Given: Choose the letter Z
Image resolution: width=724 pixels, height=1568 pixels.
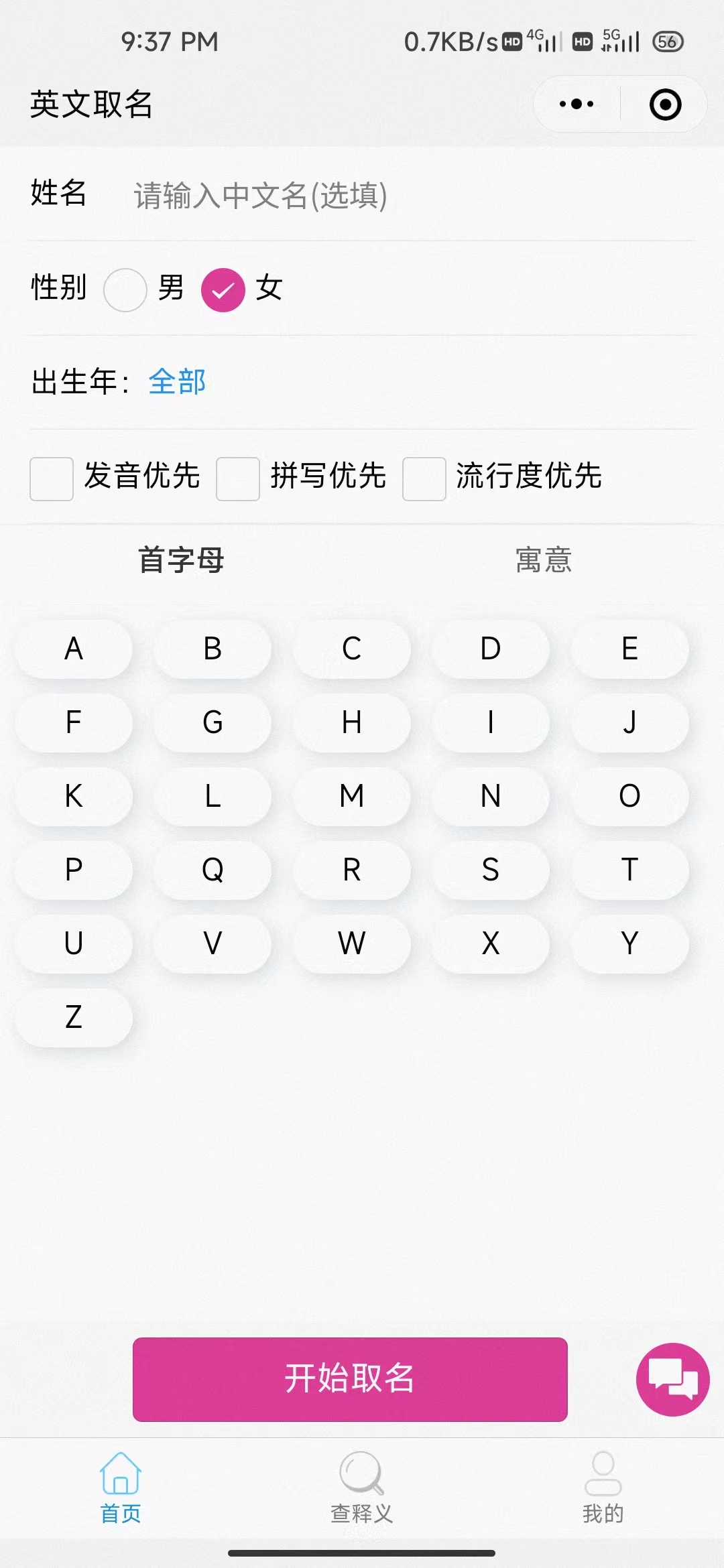Looking at the screenshot, I should (74, 1017).
